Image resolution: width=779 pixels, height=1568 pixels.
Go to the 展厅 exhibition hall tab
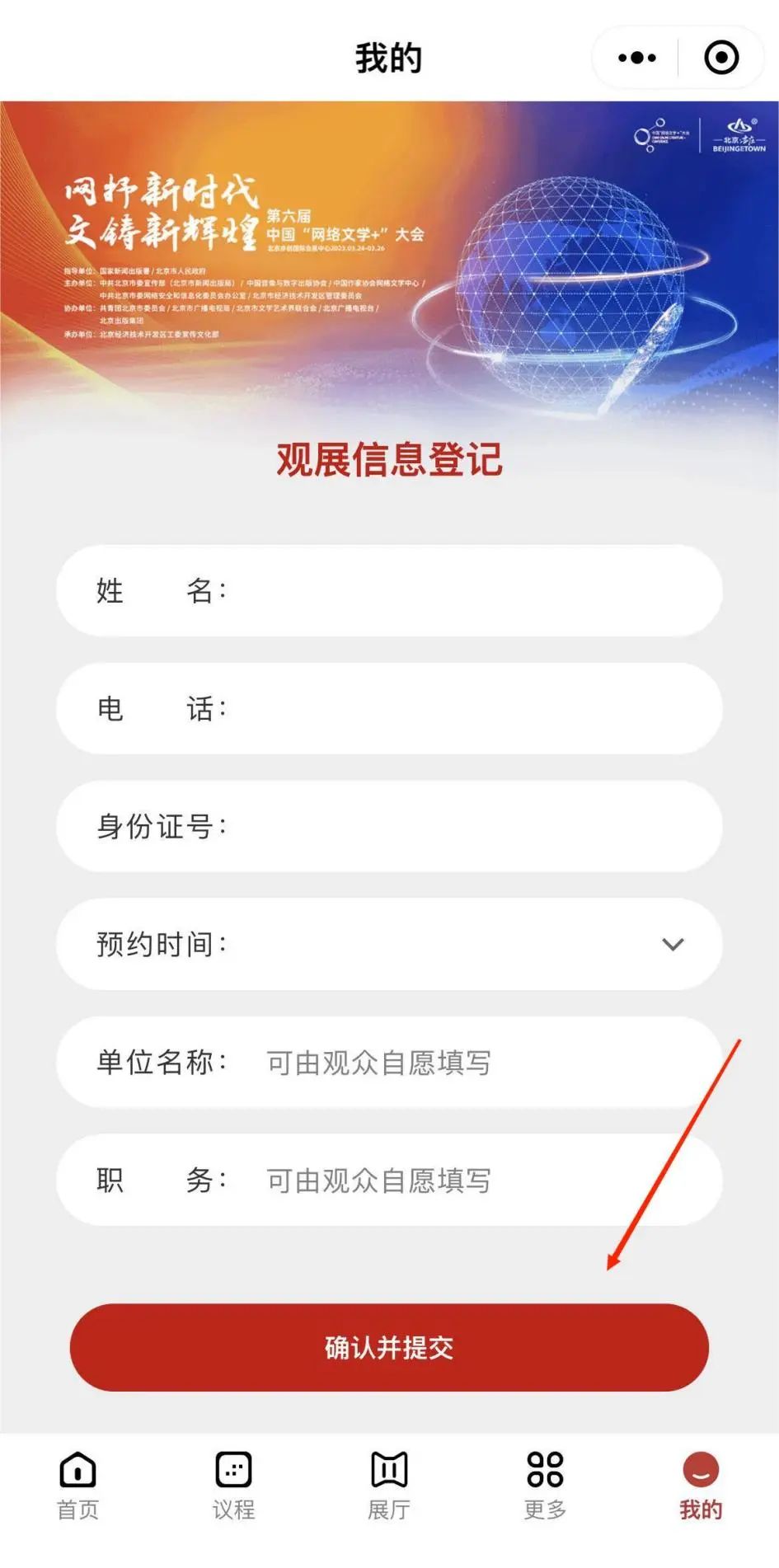point(389,1486)
